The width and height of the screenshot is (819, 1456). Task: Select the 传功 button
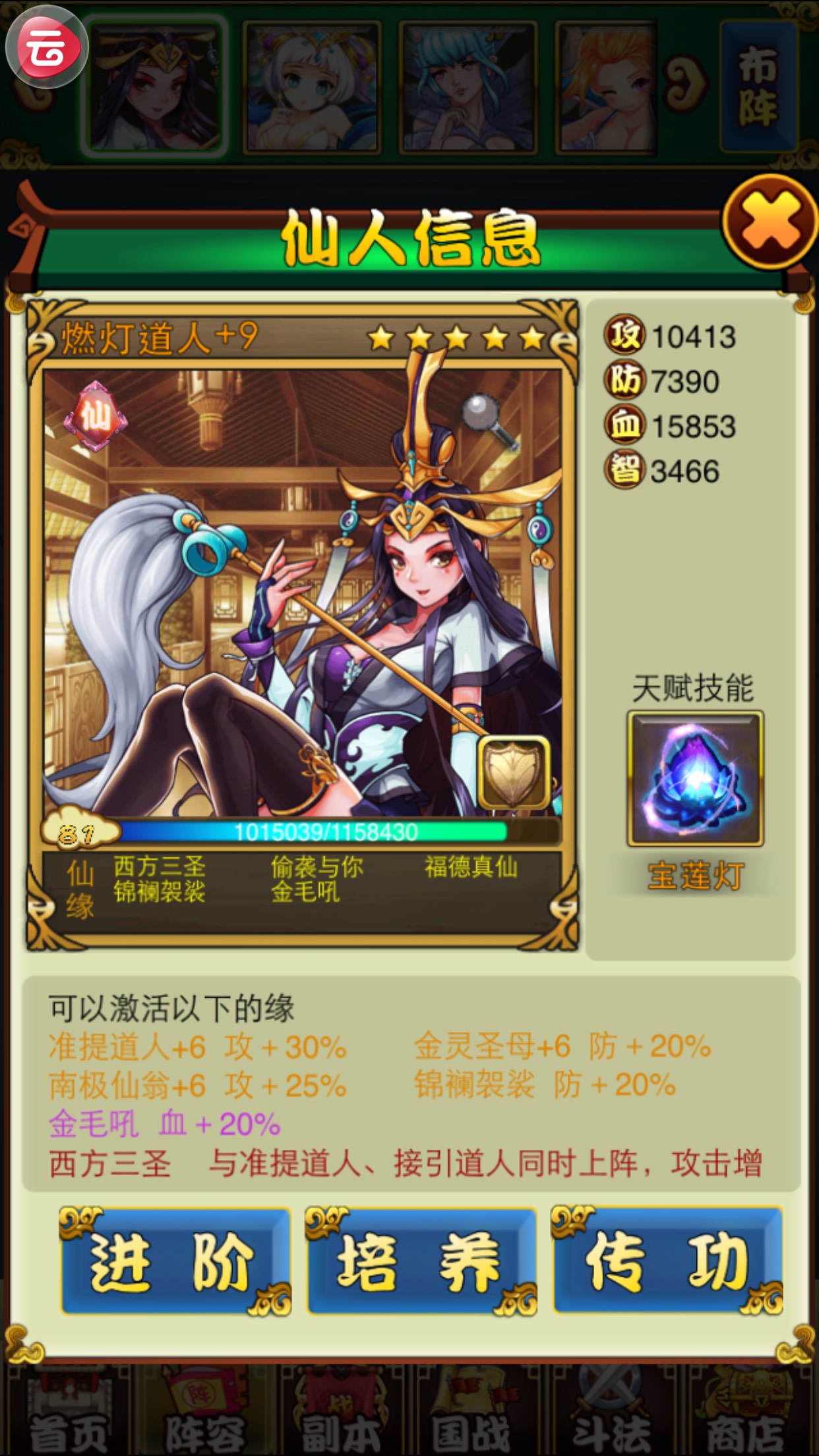[x=667, y=1261]
